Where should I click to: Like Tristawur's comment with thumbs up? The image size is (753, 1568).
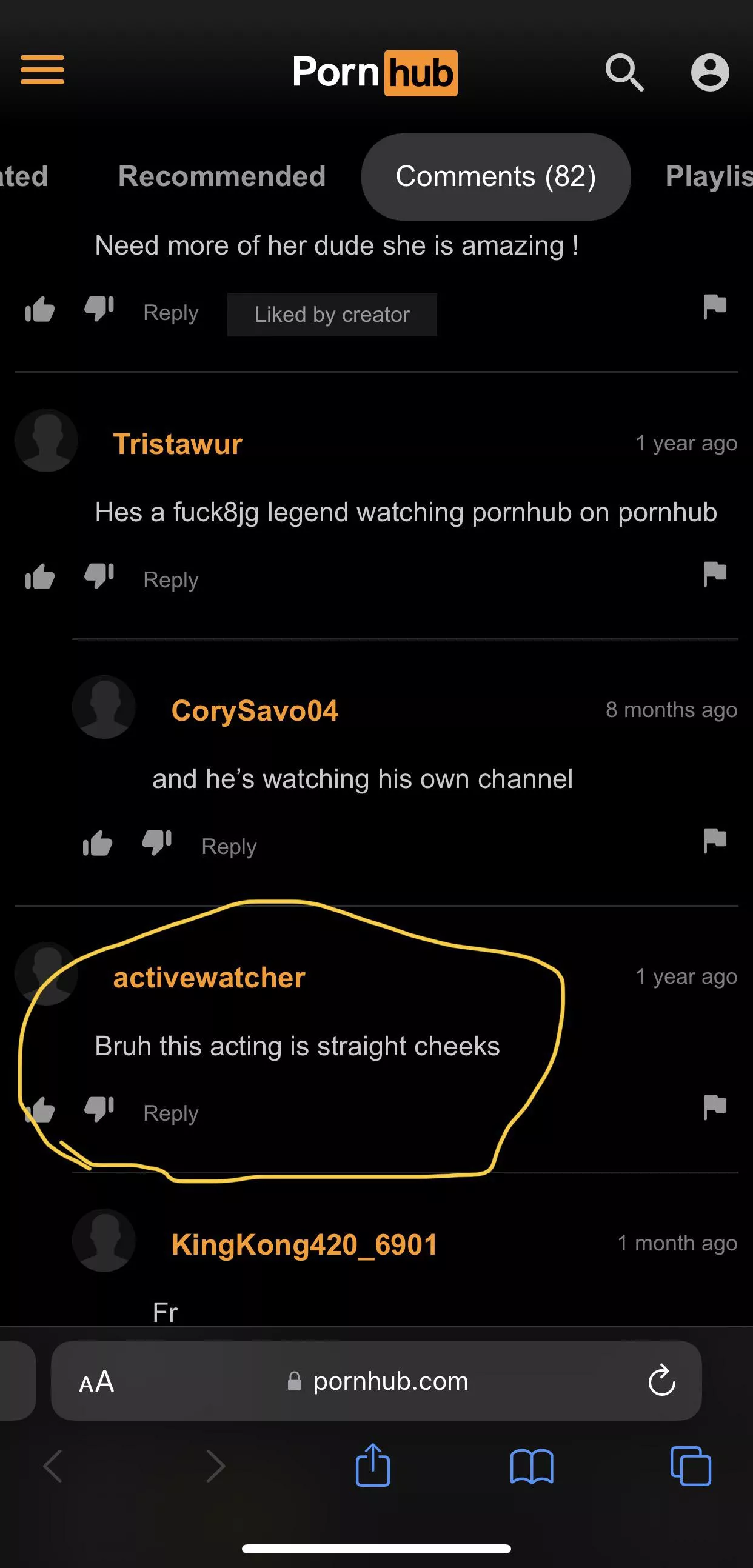(40, 577)
